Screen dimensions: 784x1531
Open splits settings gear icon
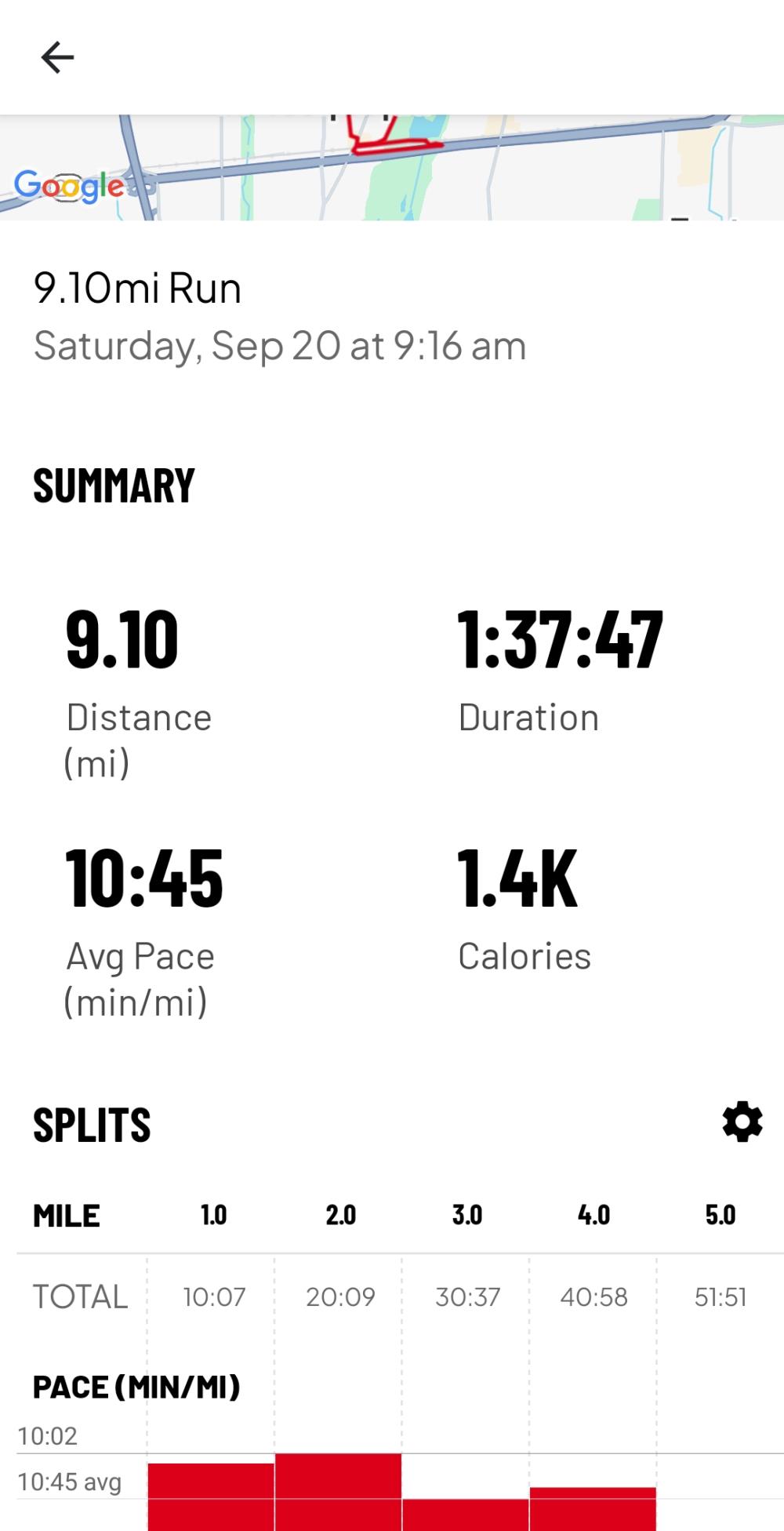pos(742,1122)
